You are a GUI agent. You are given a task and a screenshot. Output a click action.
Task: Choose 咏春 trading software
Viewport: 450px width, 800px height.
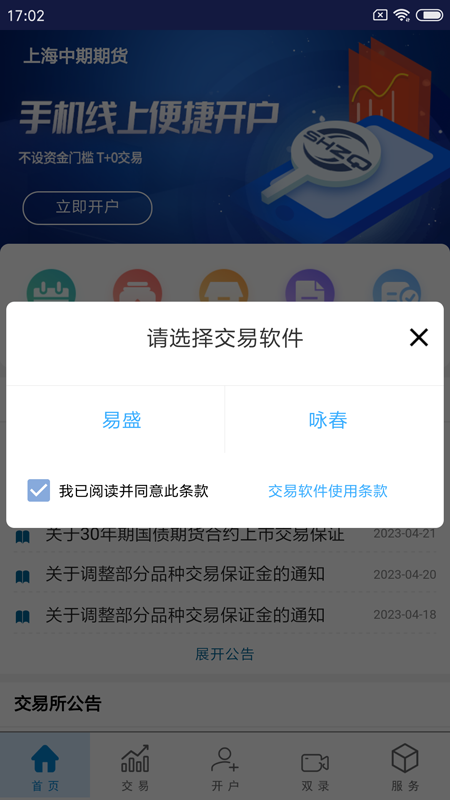point(328,420)
